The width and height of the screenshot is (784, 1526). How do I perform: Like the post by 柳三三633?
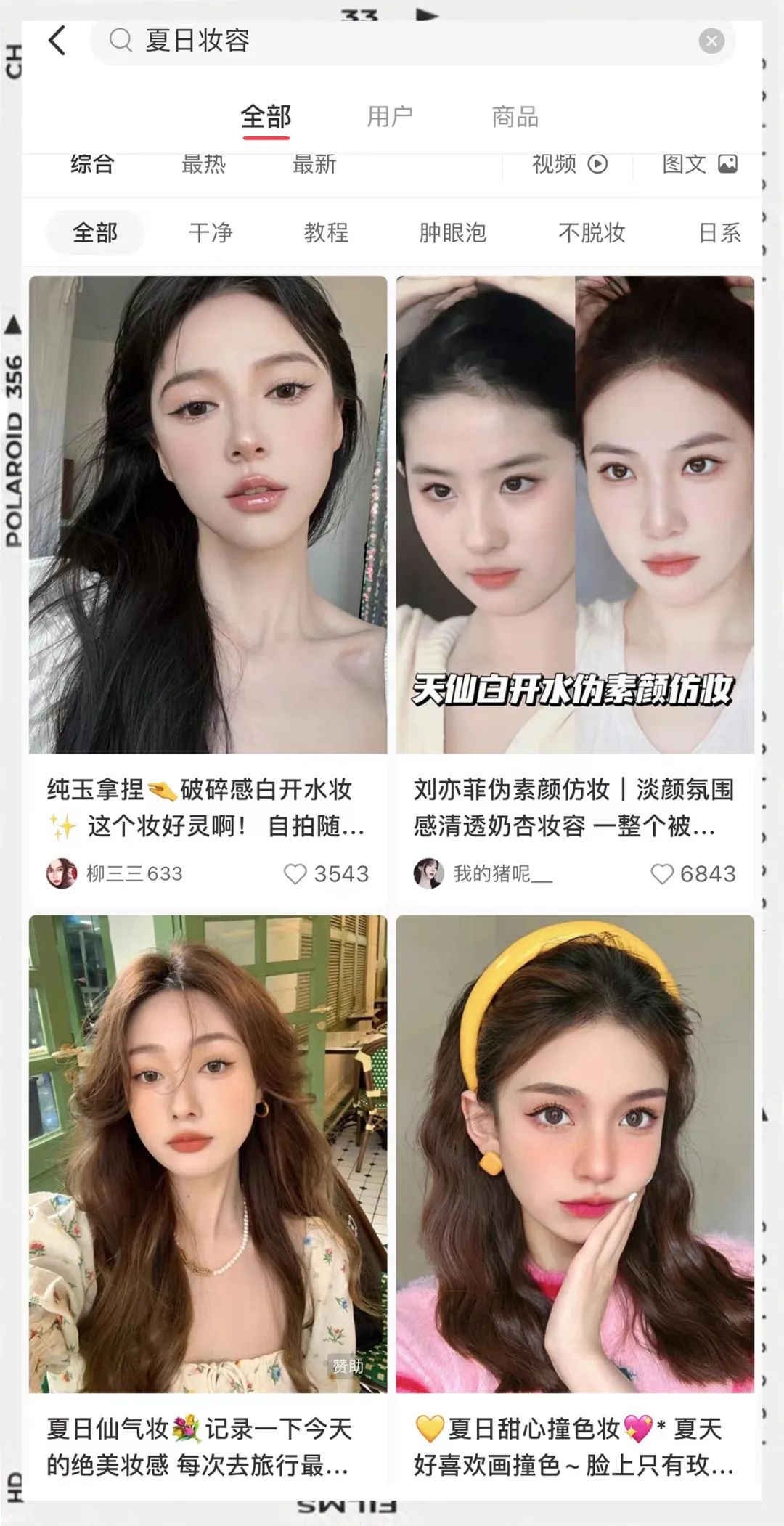pyautogui.click(x=295, y=873)
